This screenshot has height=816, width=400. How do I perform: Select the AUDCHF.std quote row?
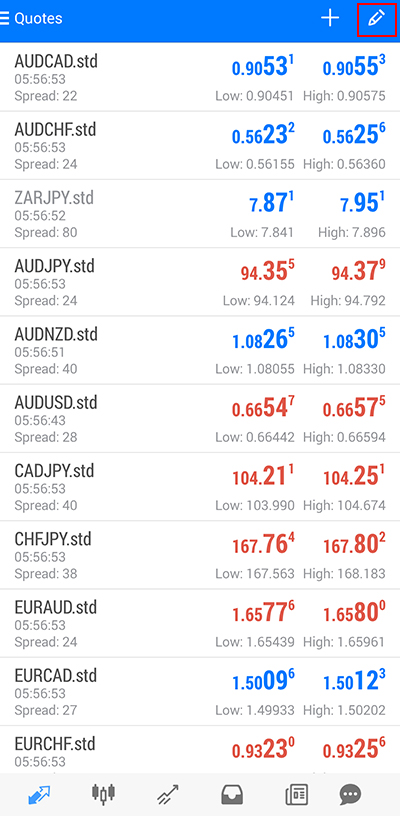pos(200,145)
